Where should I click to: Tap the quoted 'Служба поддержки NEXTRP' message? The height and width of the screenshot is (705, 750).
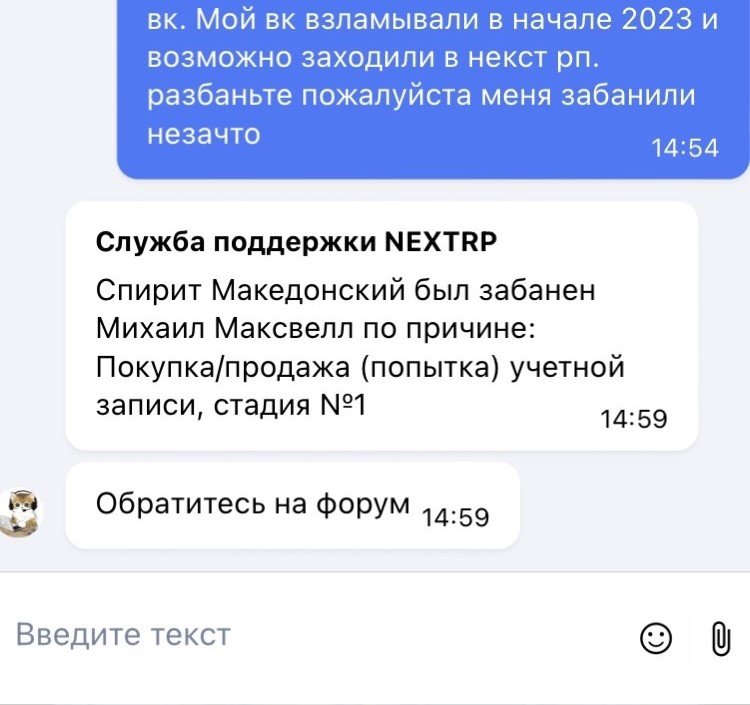380,325
